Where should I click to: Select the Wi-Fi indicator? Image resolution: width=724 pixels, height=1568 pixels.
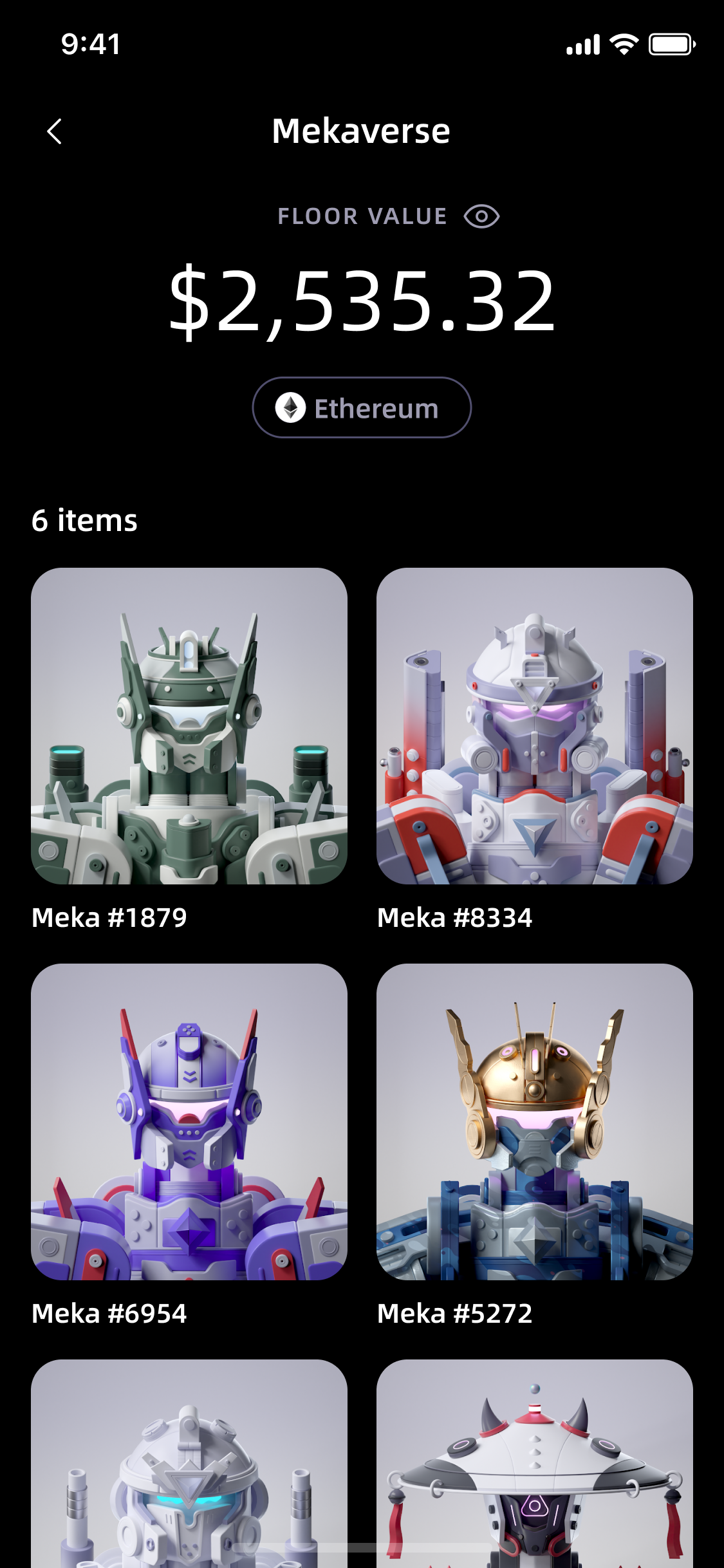pos(622,44)
